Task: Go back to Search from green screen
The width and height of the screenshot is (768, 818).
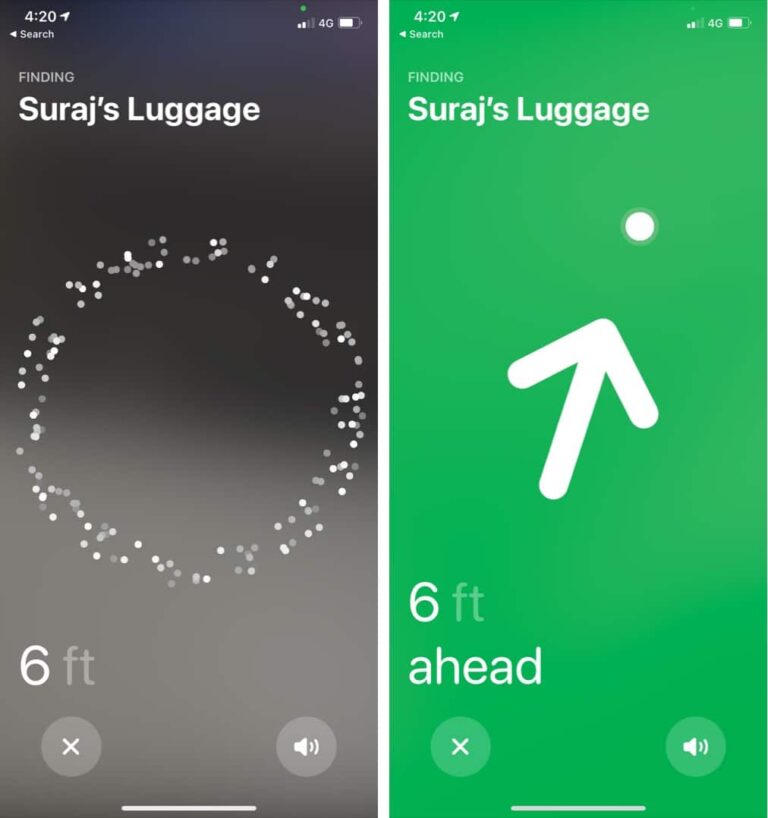Action: click(421, 34)
